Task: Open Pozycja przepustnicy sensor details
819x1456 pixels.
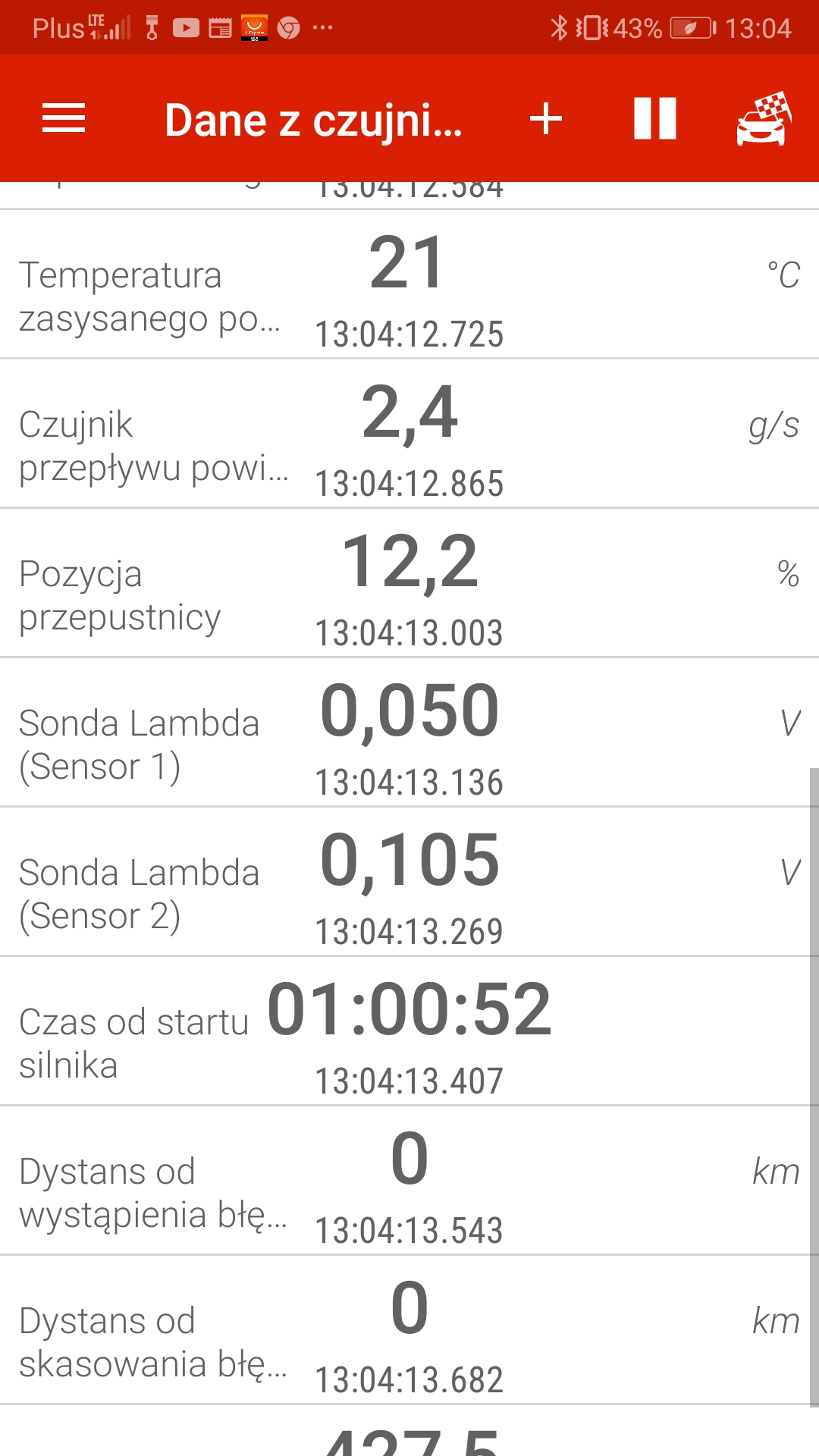Action: [409, 583]
